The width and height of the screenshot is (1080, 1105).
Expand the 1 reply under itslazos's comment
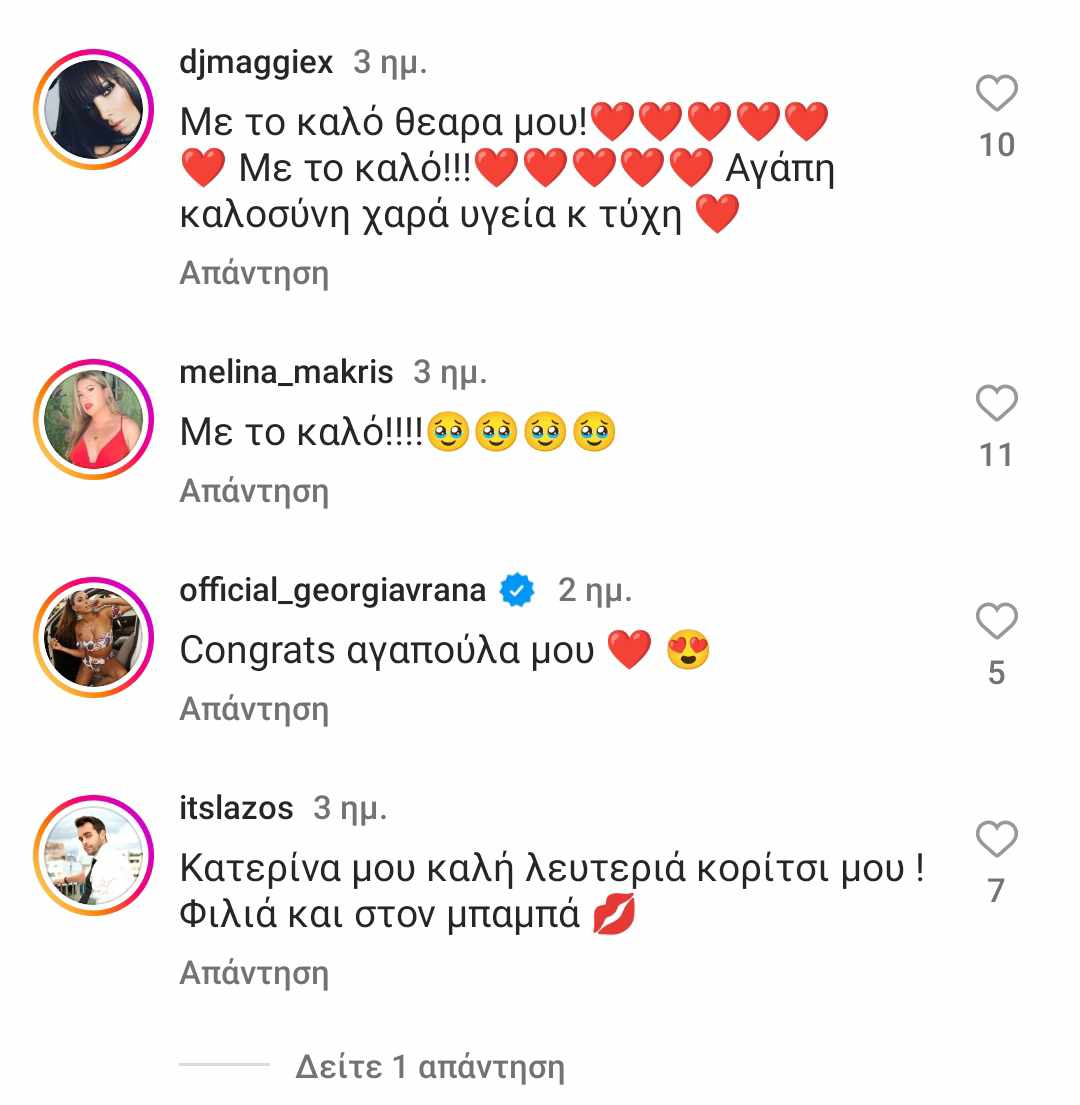coord(430,1067)
